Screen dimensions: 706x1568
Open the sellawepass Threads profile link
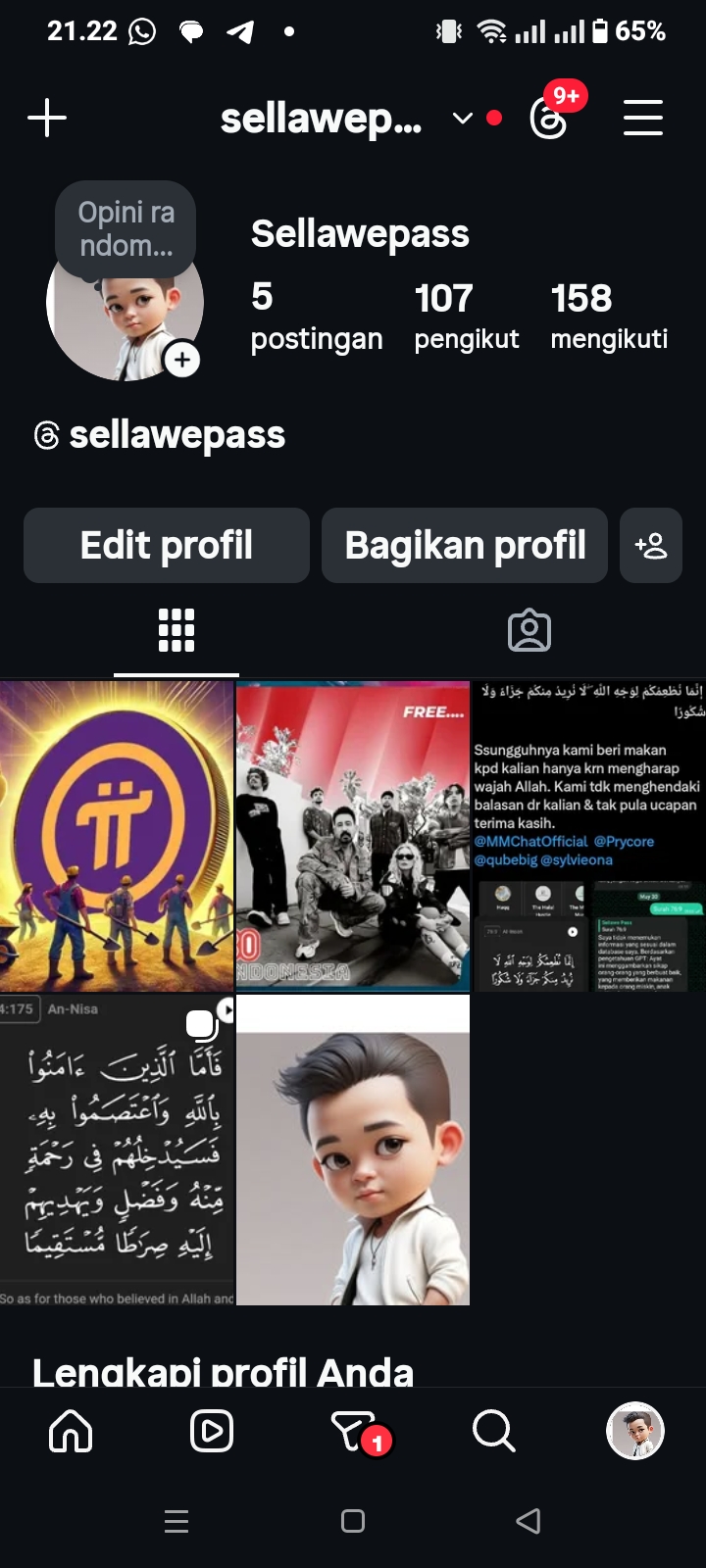160,435
